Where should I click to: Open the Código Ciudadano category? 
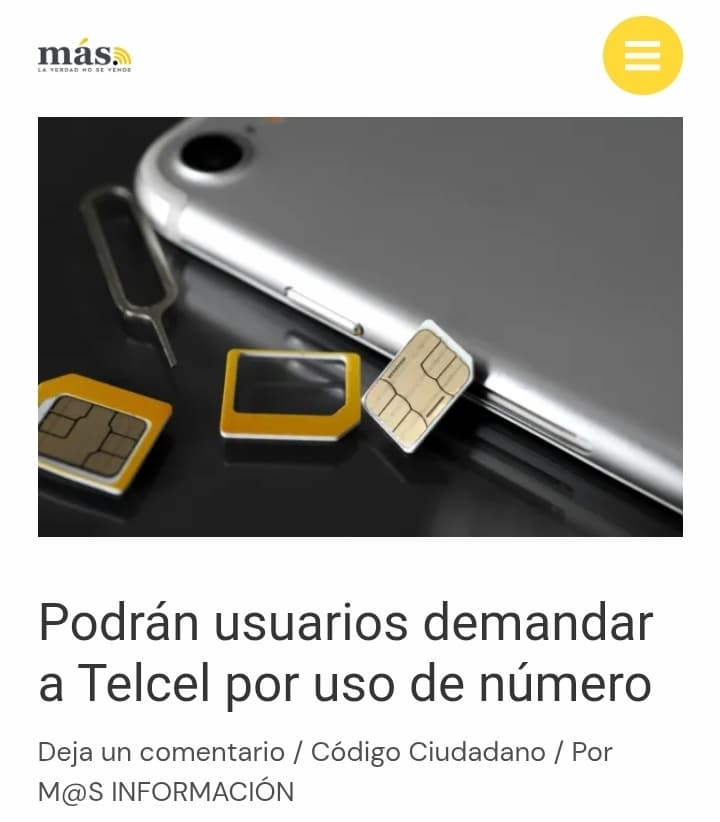[x=428, y=752]
